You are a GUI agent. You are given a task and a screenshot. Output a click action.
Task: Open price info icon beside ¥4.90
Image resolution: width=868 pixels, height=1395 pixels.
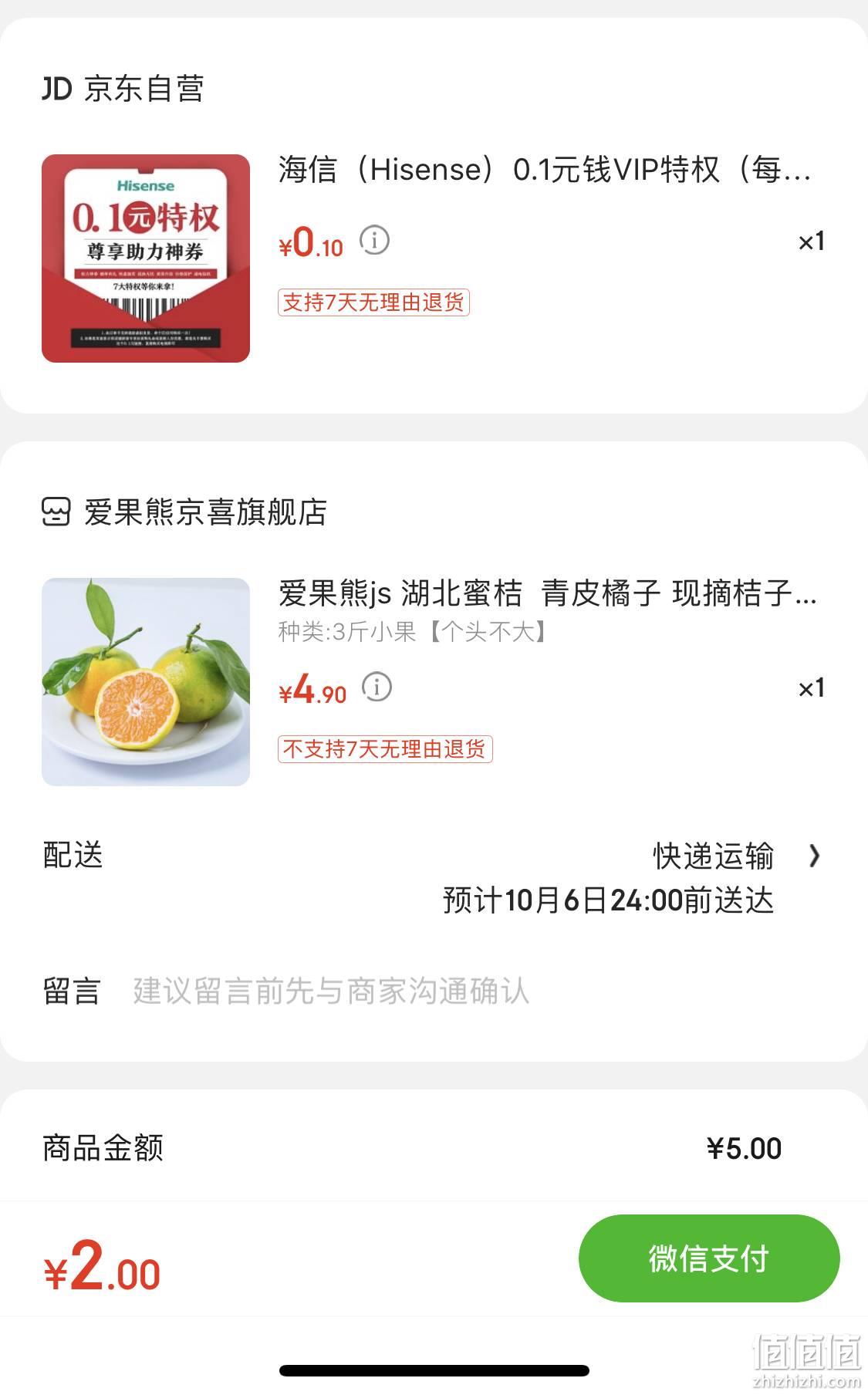tap(377, 687)
